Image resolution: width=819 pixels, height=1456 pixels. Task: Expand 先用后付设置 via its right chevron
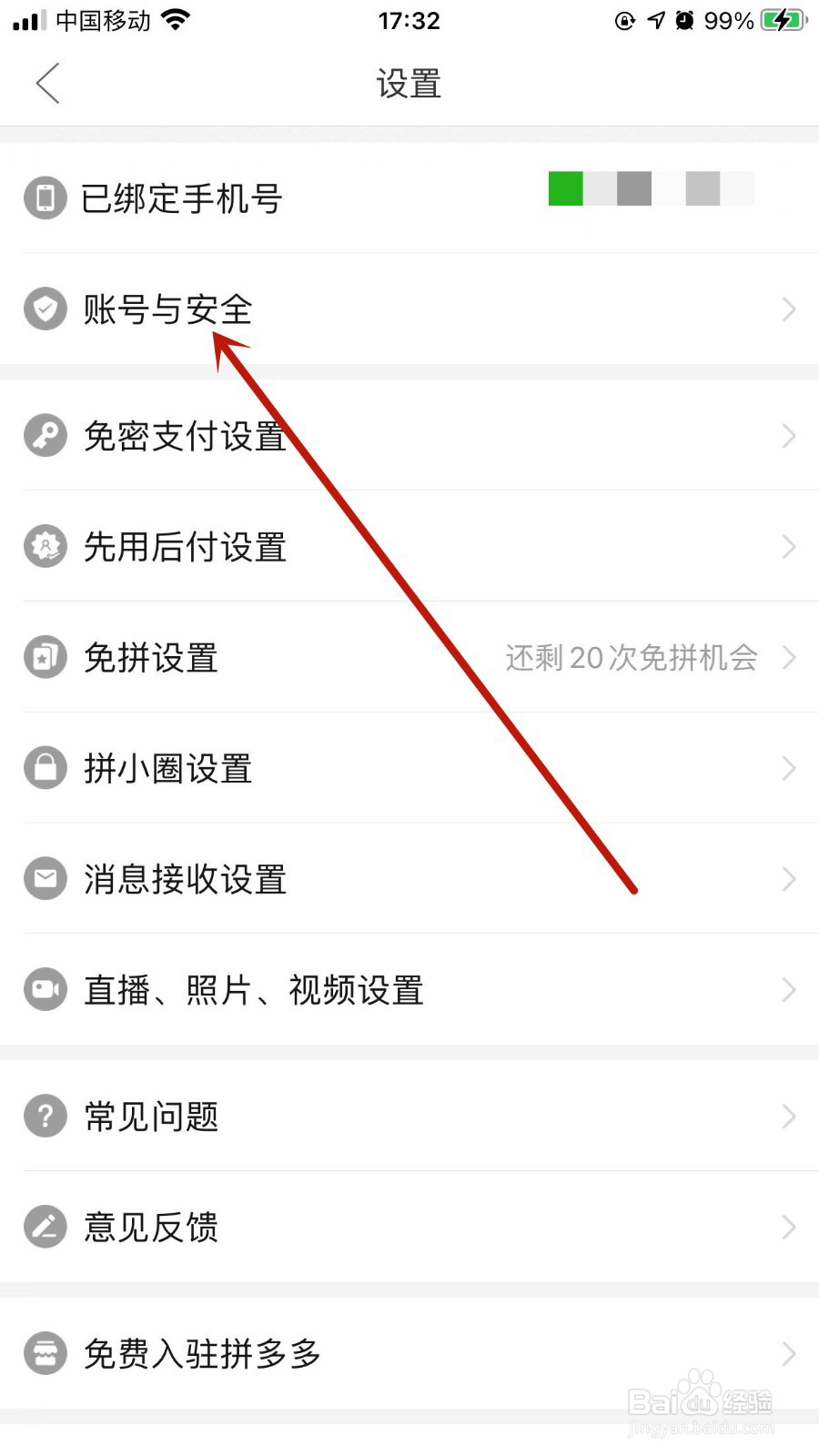pos(788,547)
